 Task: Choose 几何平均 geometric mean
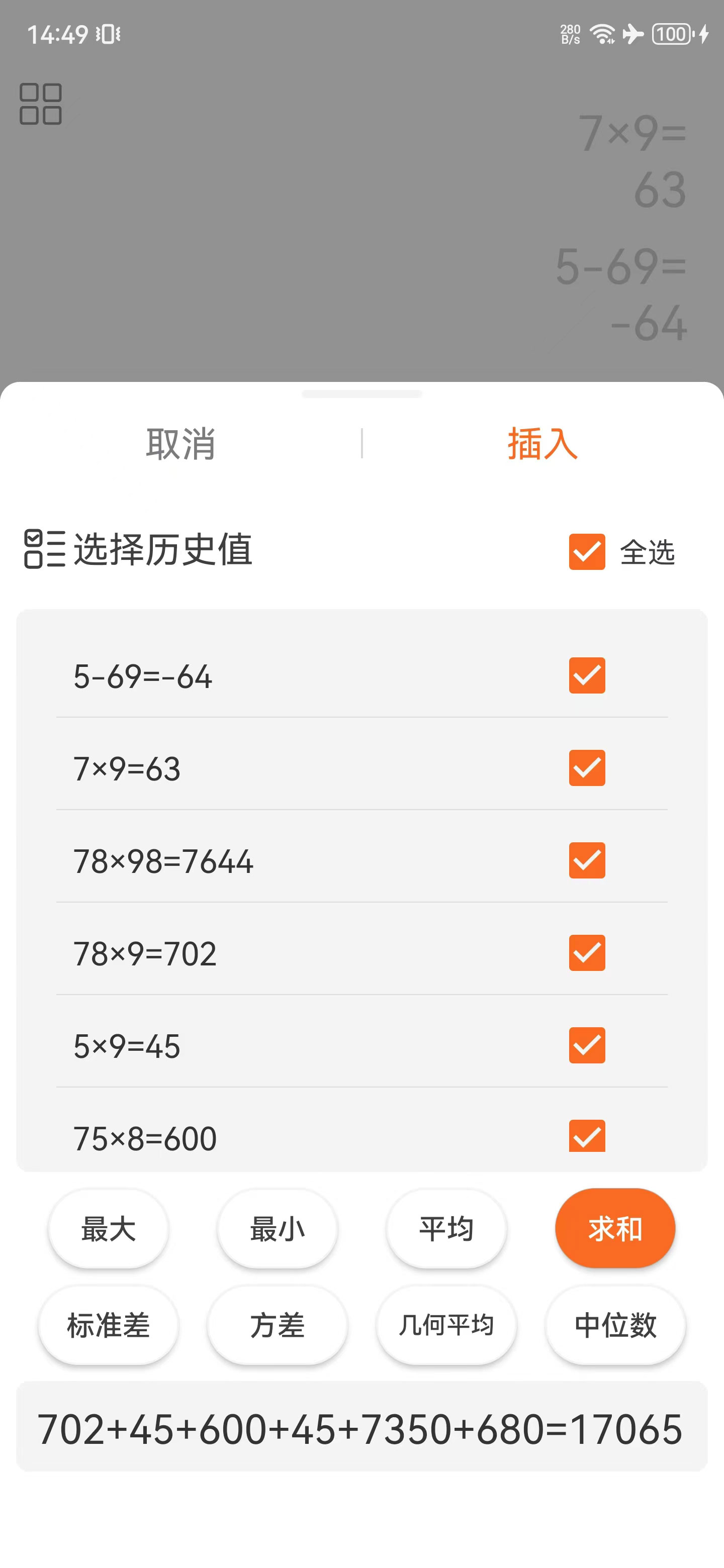[446, 1325]
